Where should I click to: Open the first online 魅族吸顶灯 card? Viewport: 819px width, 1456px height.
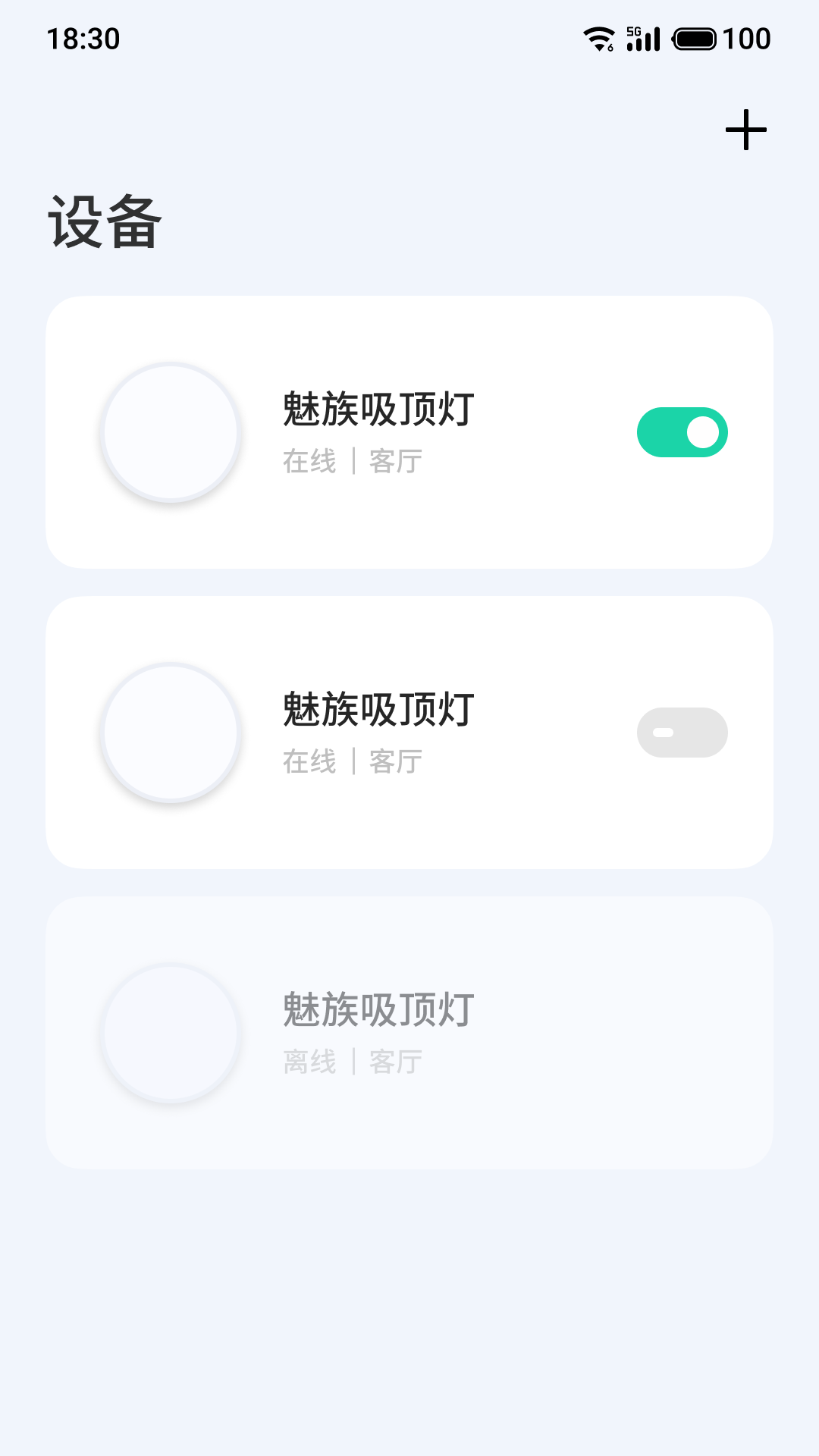409,431
